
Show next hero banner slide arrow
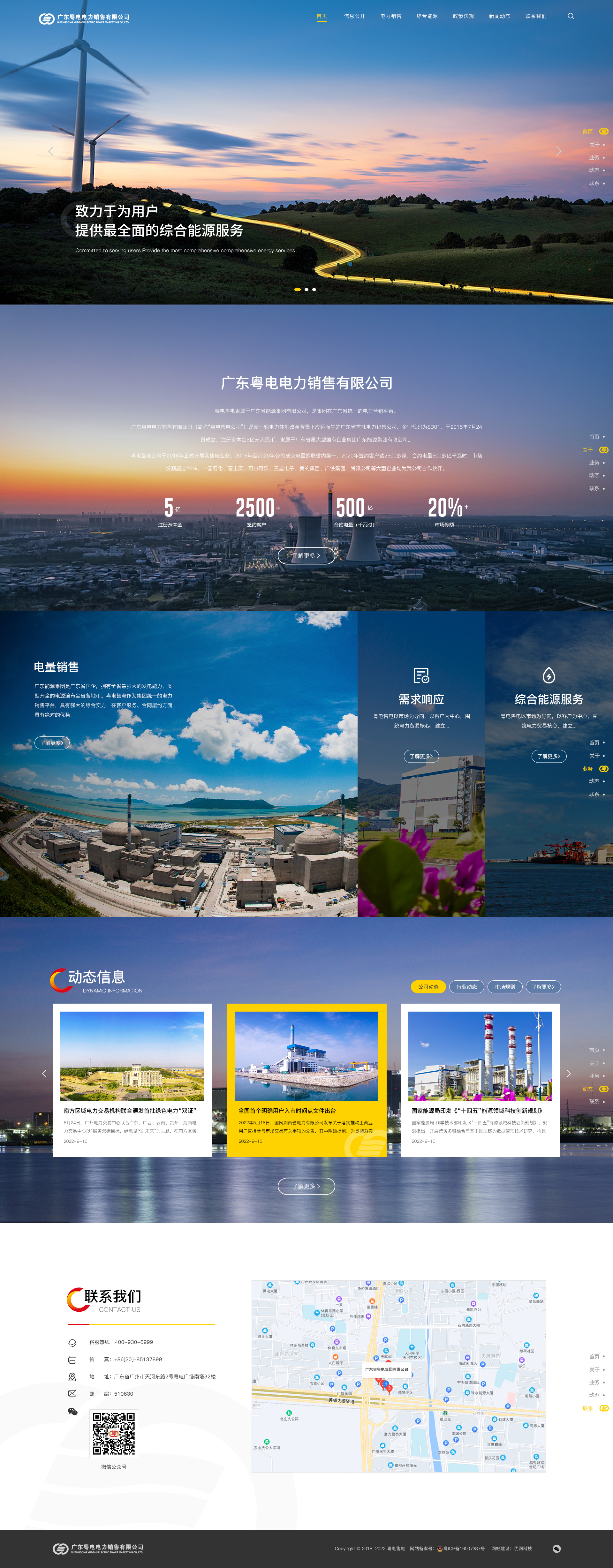coord(558,152)
